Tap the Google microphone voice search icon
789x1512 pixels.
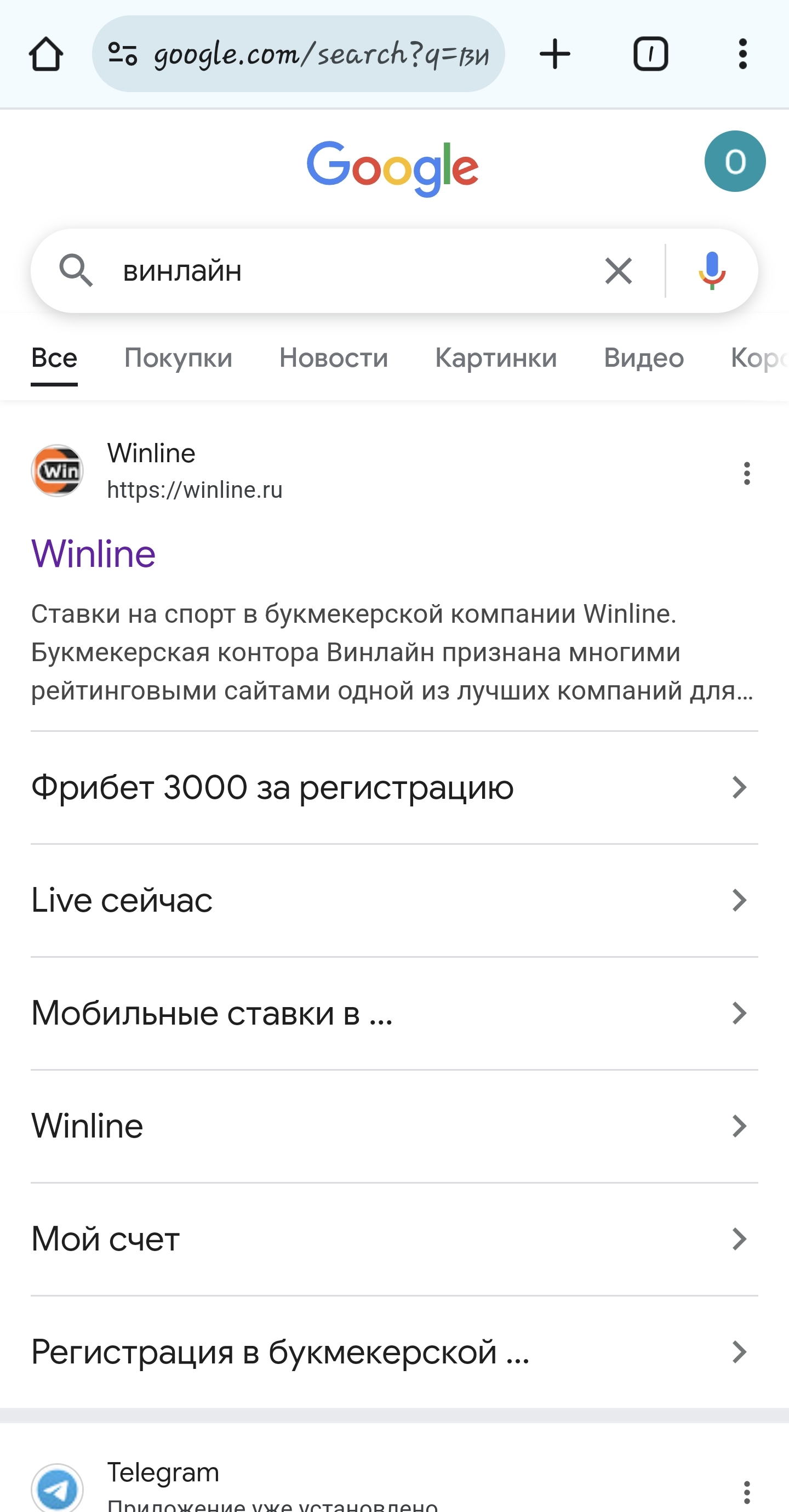click(x=712, y=271)
